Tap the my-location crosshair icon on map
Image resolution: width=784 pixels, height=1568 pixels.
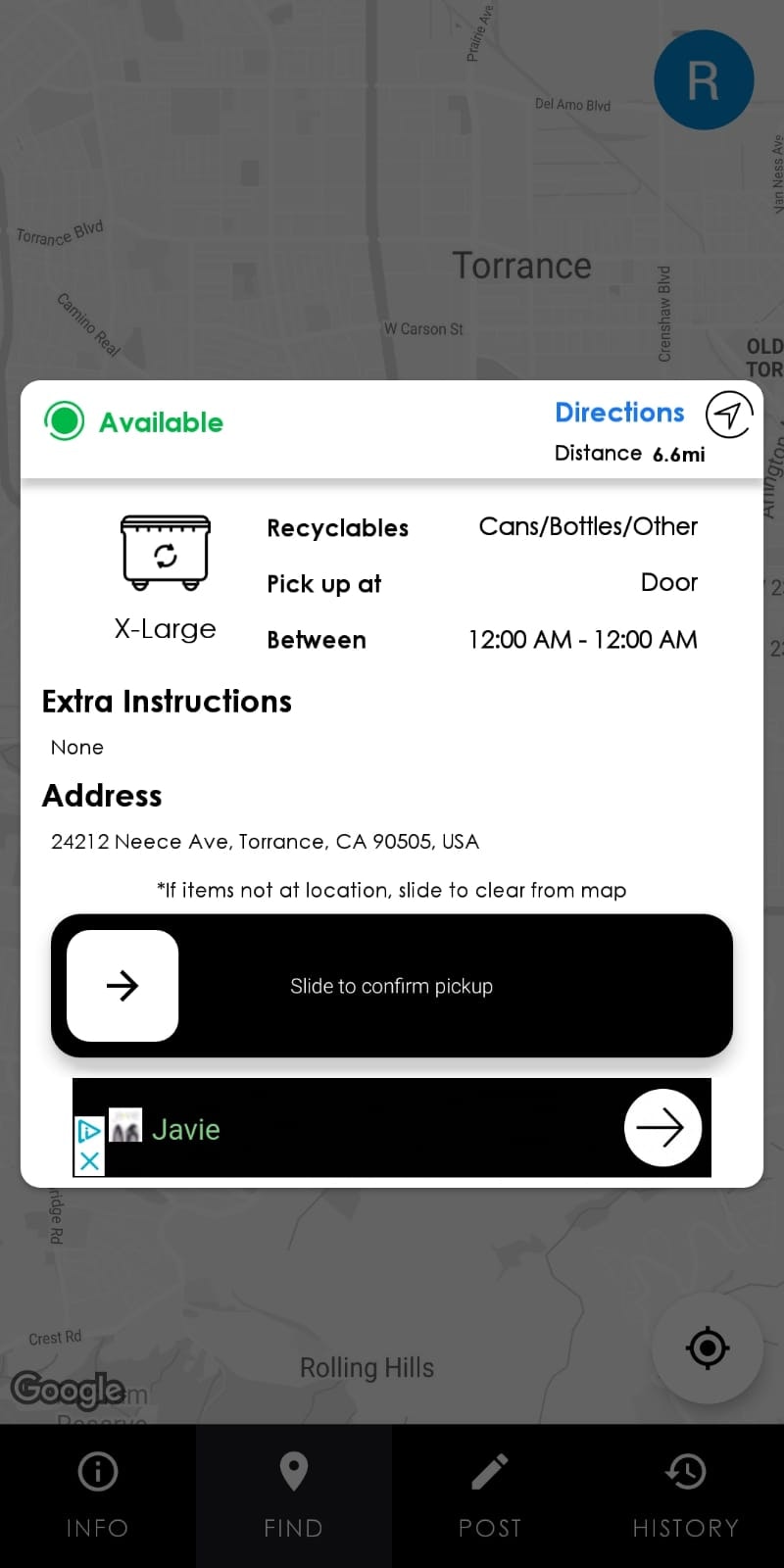709,1348
